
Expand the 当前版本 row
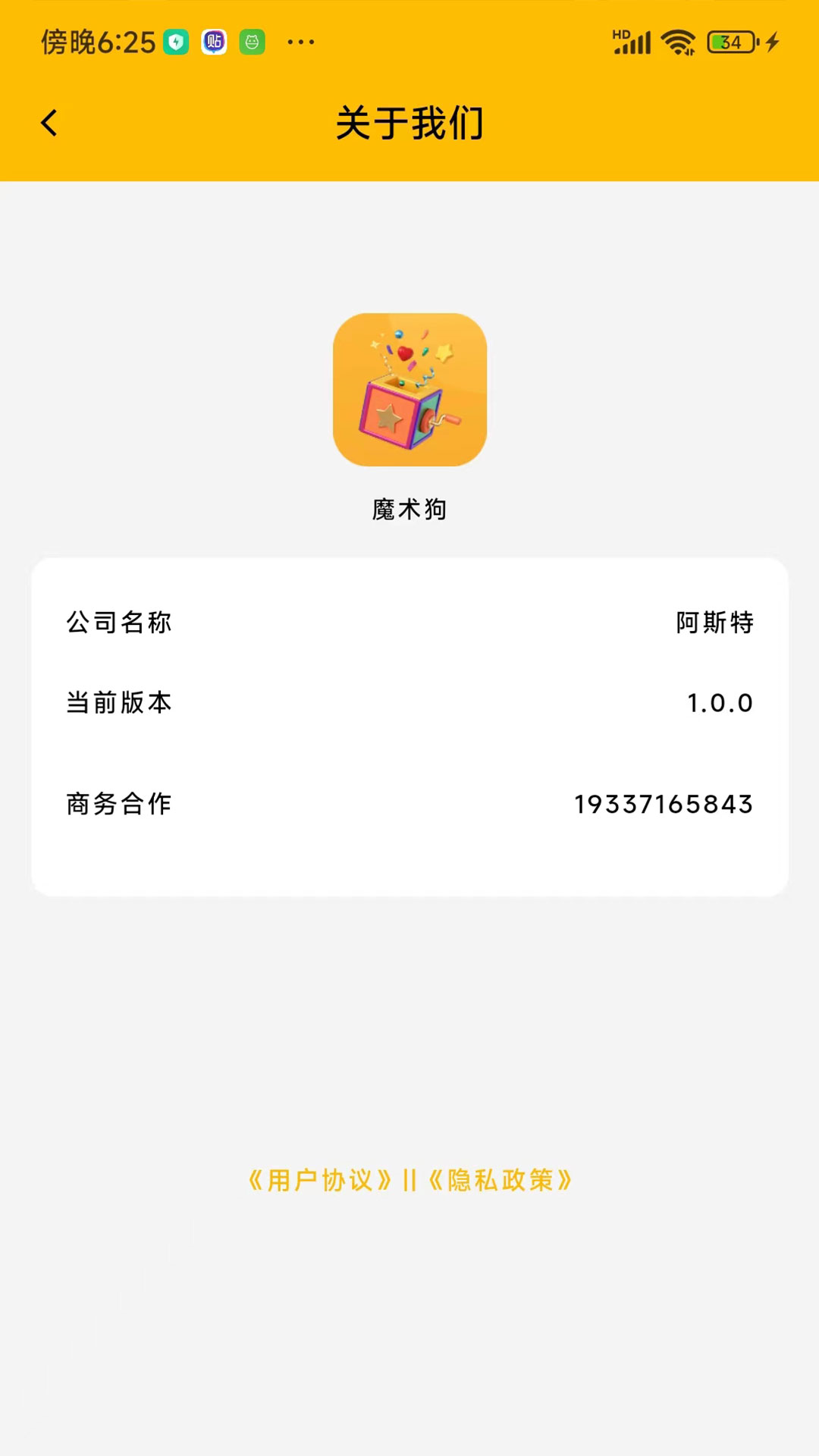click(409, 703)
